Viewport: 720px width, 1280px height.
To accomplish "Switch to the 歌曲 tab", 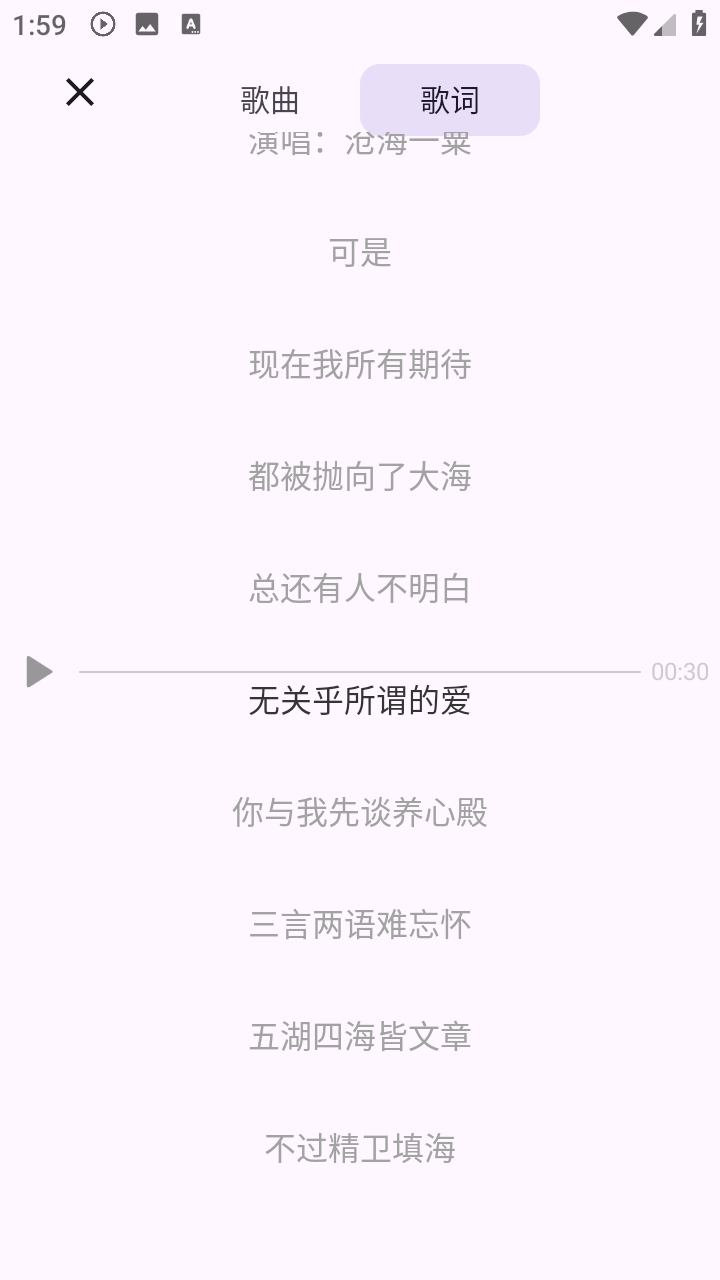I will click(x=270, y=99).
